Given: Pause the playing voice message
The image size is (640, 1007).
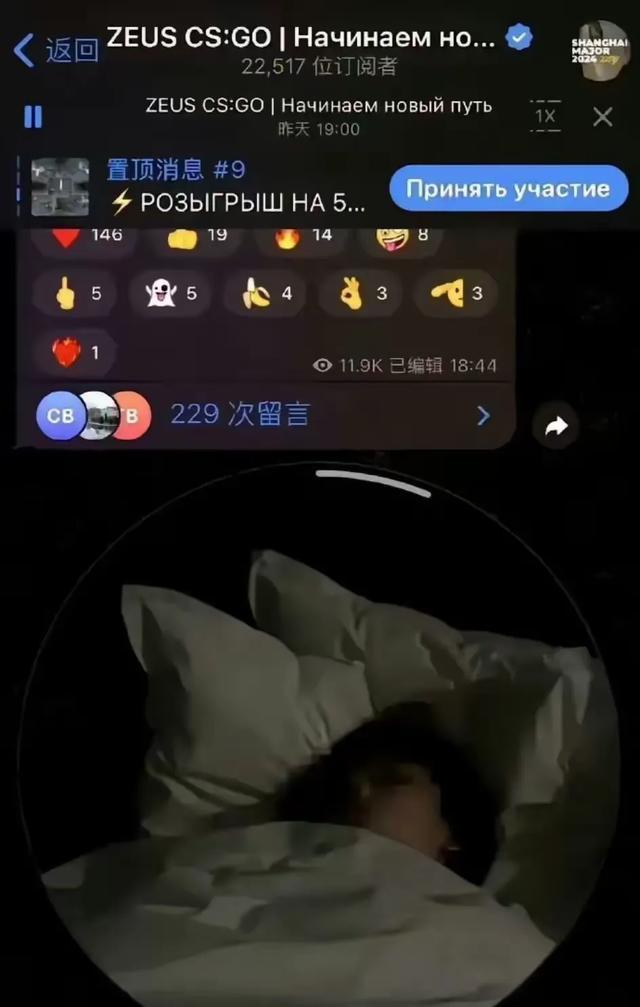Looking at the screenshot, I should pos(33,117).
